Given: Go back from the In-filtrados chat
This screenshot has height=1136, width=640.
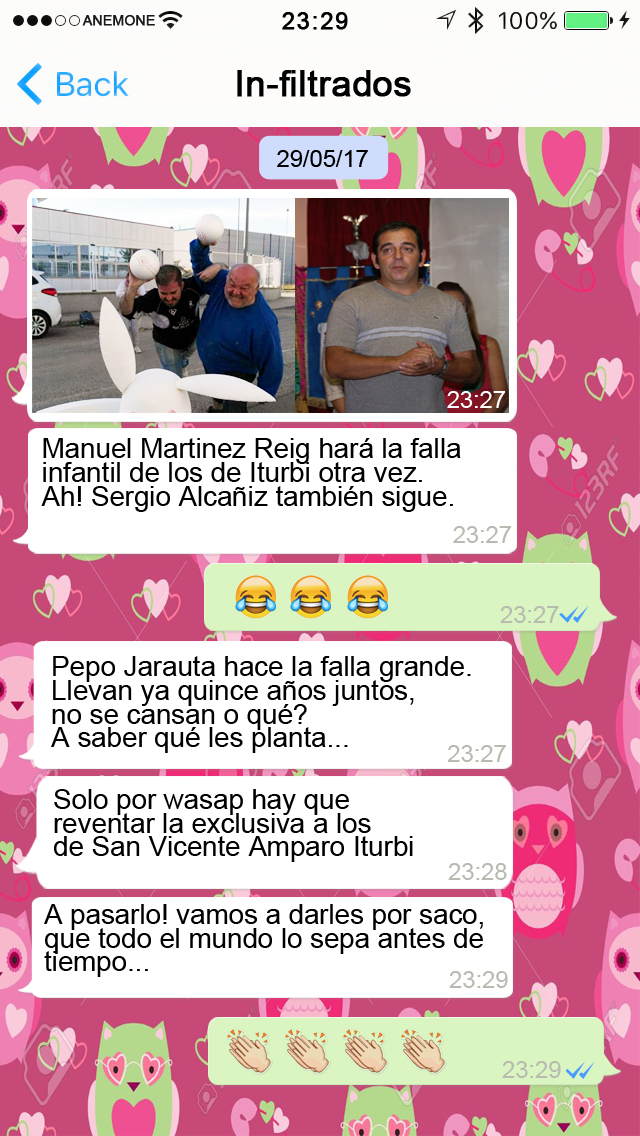Looking at the screenshot, I should pos(73,85).
